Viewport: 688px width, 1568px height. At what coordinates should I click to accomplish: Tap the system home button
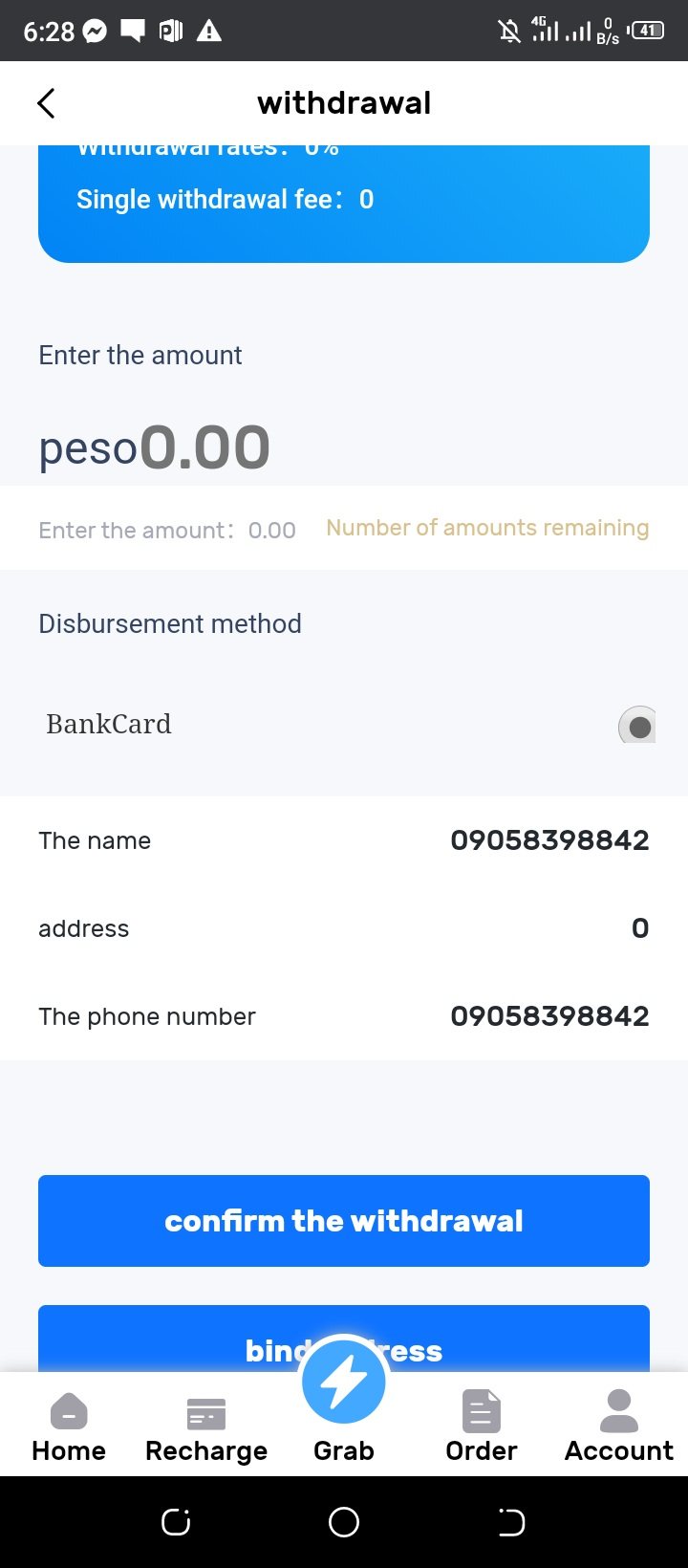344,1522
